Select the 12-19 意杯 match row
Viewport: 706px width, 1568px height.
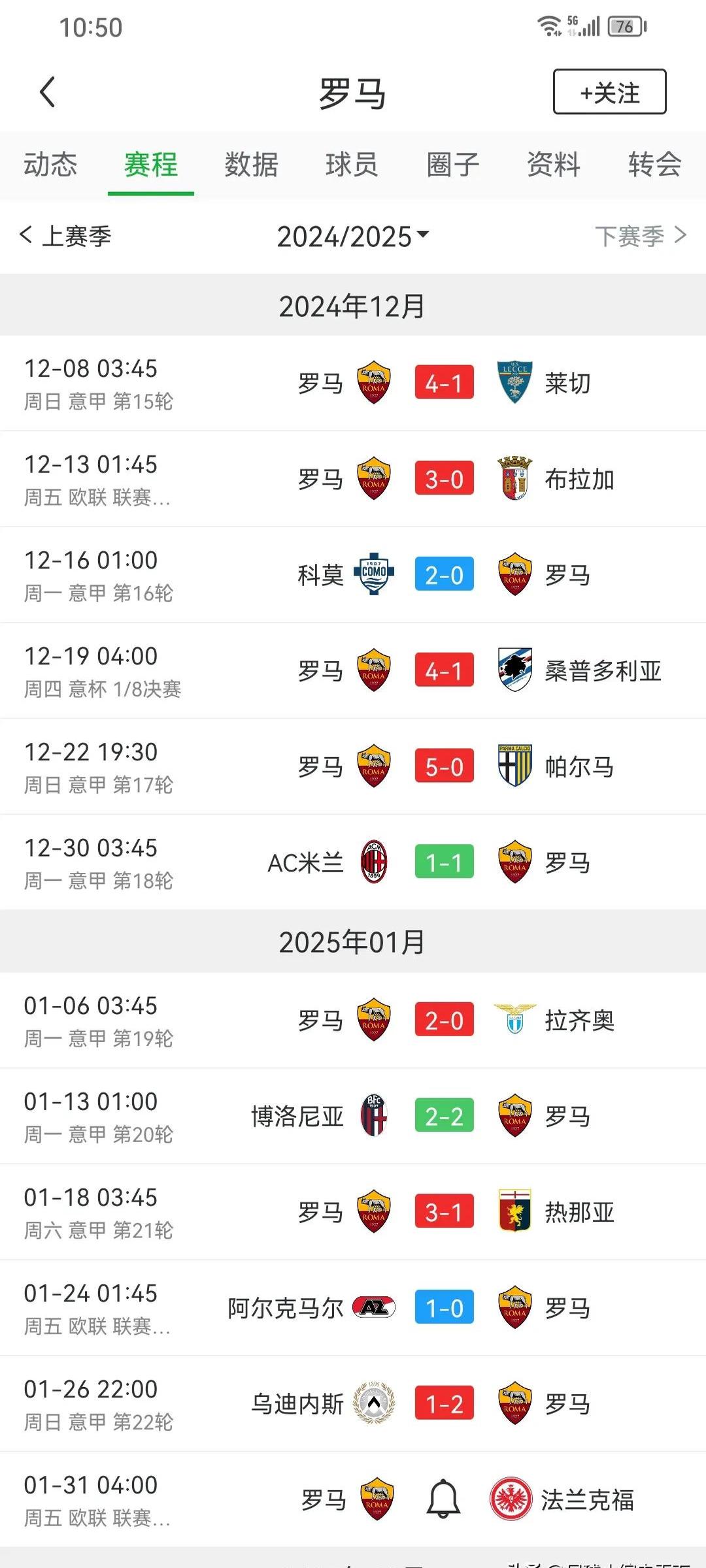[x=353, y=670]
